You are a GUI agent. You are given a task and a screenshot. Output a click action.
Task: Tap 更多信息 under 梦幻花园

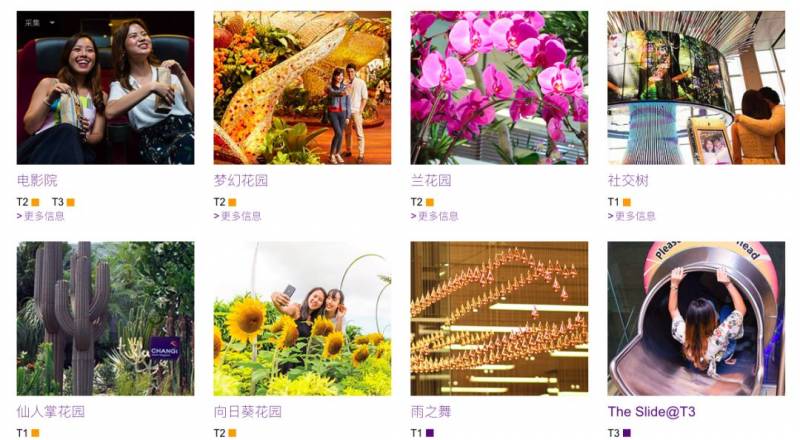240,216
